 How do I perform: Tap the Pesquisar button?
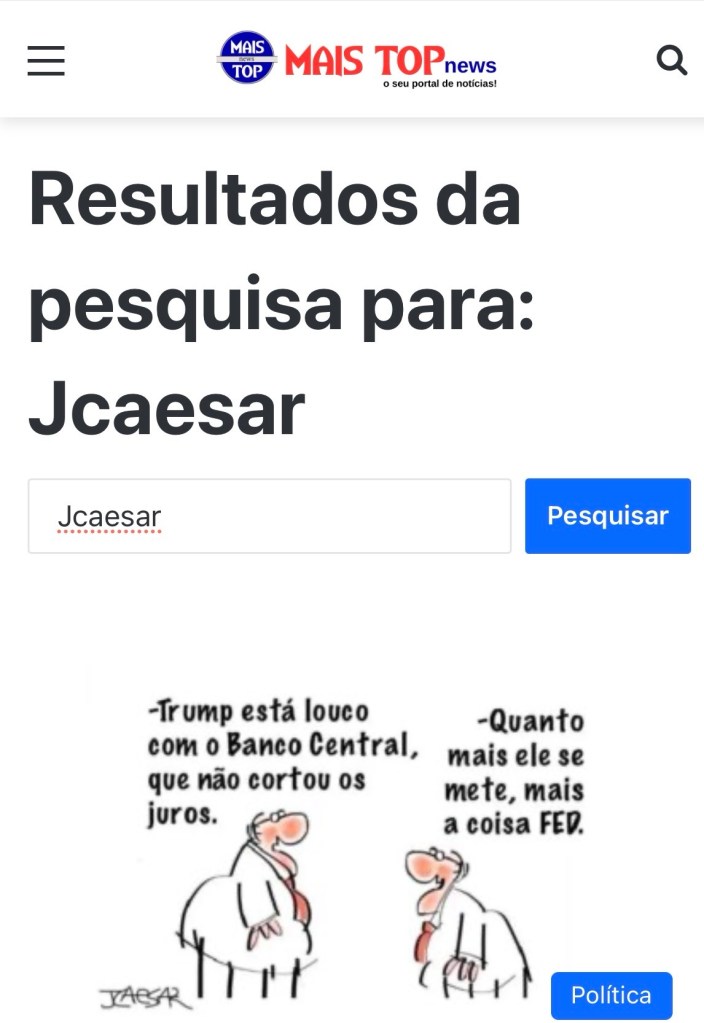[607, 516]
